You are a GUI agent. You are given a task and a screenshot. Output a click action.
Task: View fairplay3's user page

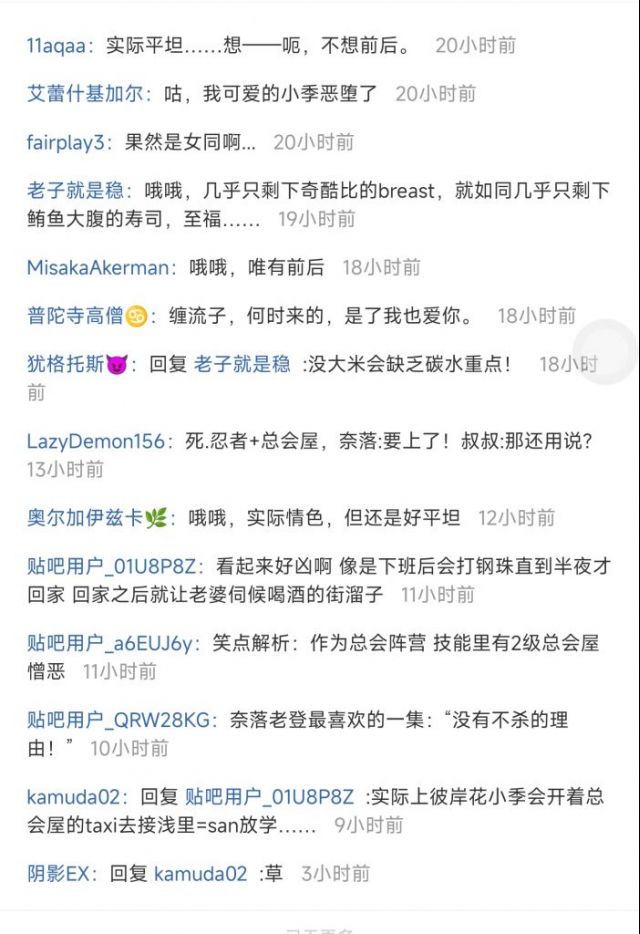tap(66, 142)
